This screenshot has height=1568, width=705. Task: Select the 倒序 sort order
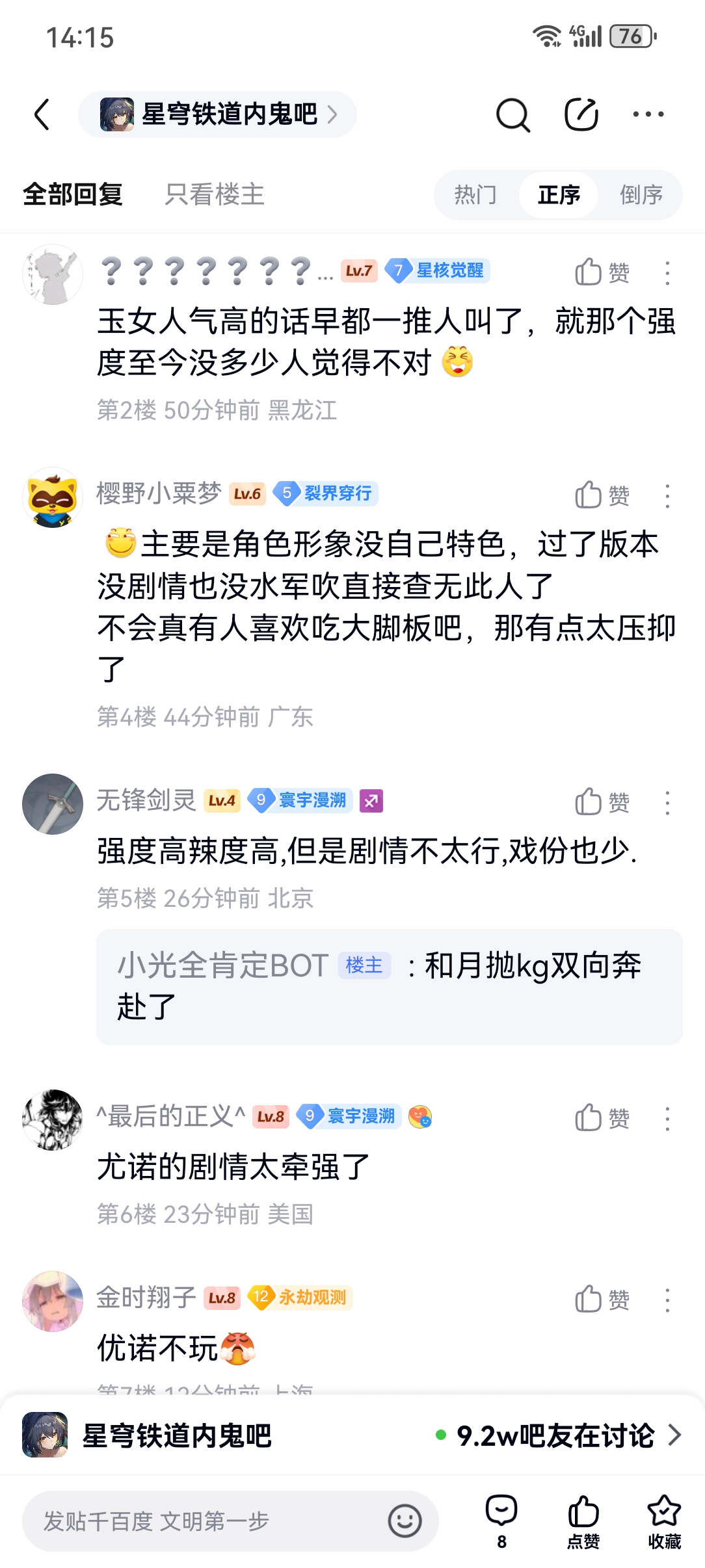pyautogui.click(x=641, y=195)
